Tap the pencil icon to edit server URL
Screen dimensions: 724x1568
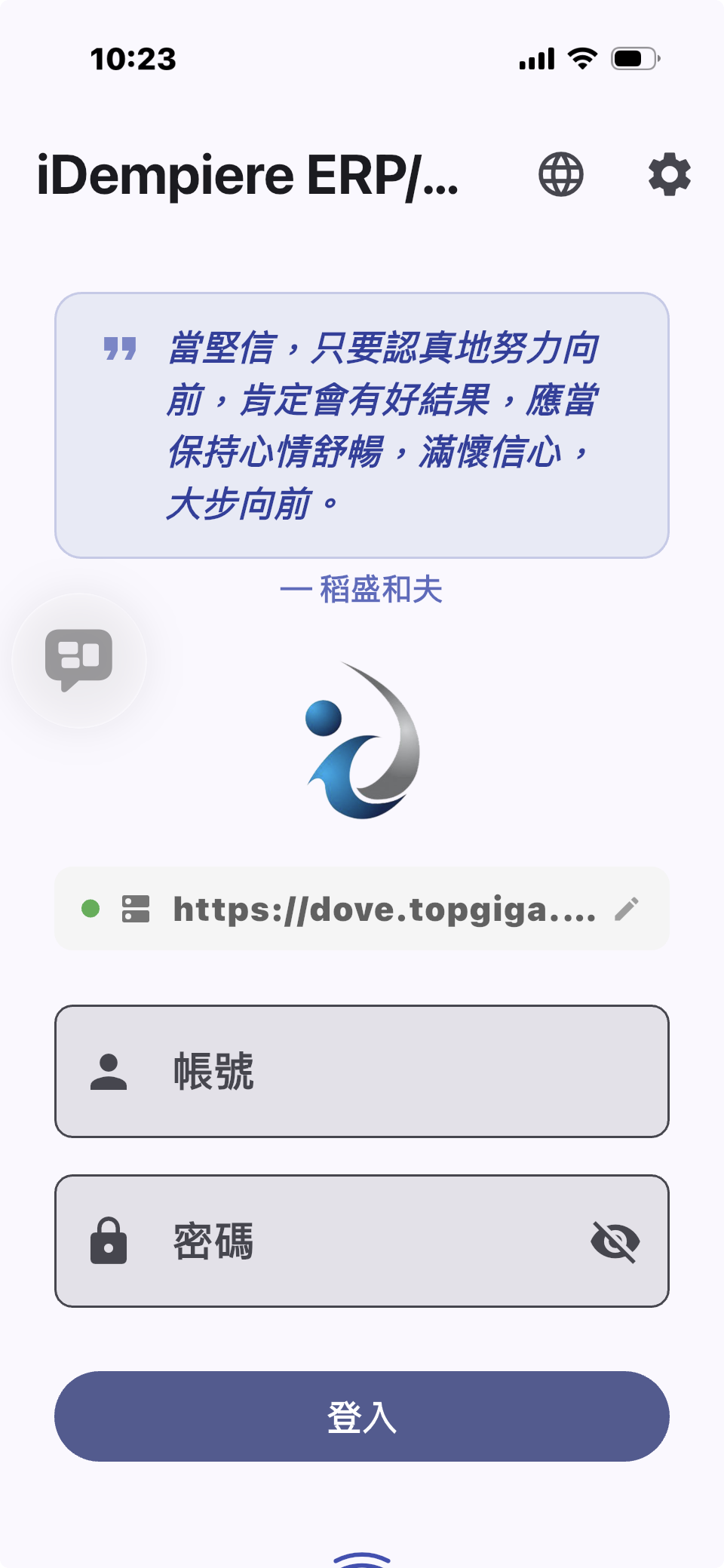tap(627, 909)
